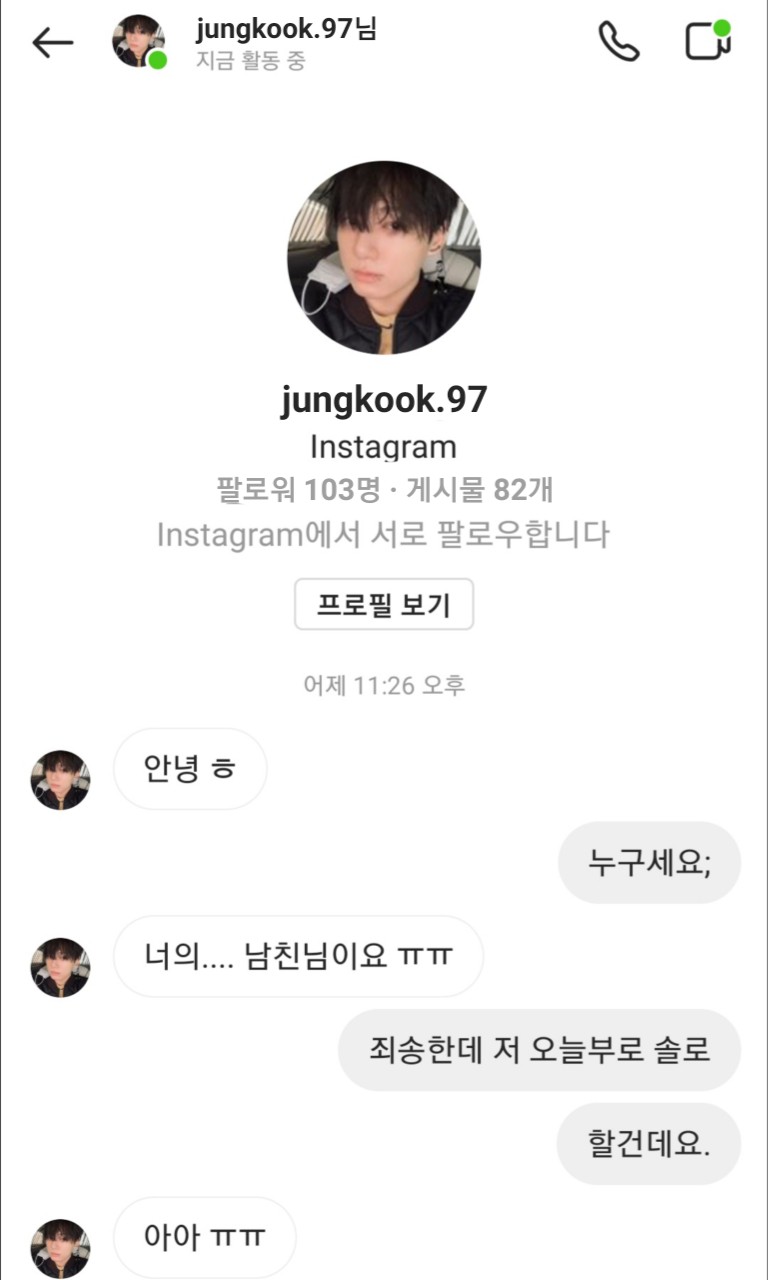Open the large jungkook.97 profile picture
Image resolution: width=768 pixels, height=1280 pixels.
(x=384, y=257)
